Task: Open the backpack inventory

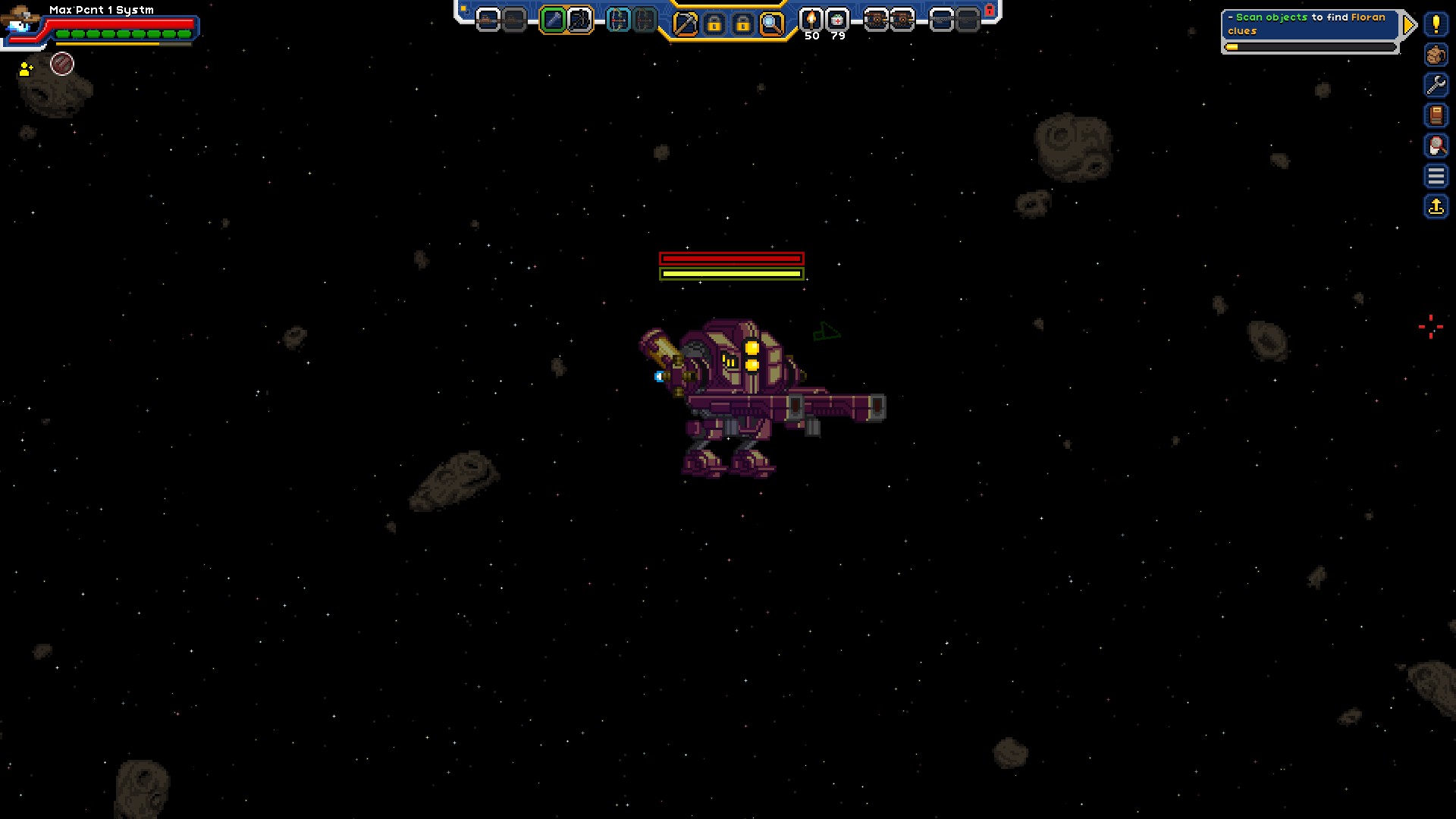Action: tap(1436, 55)
